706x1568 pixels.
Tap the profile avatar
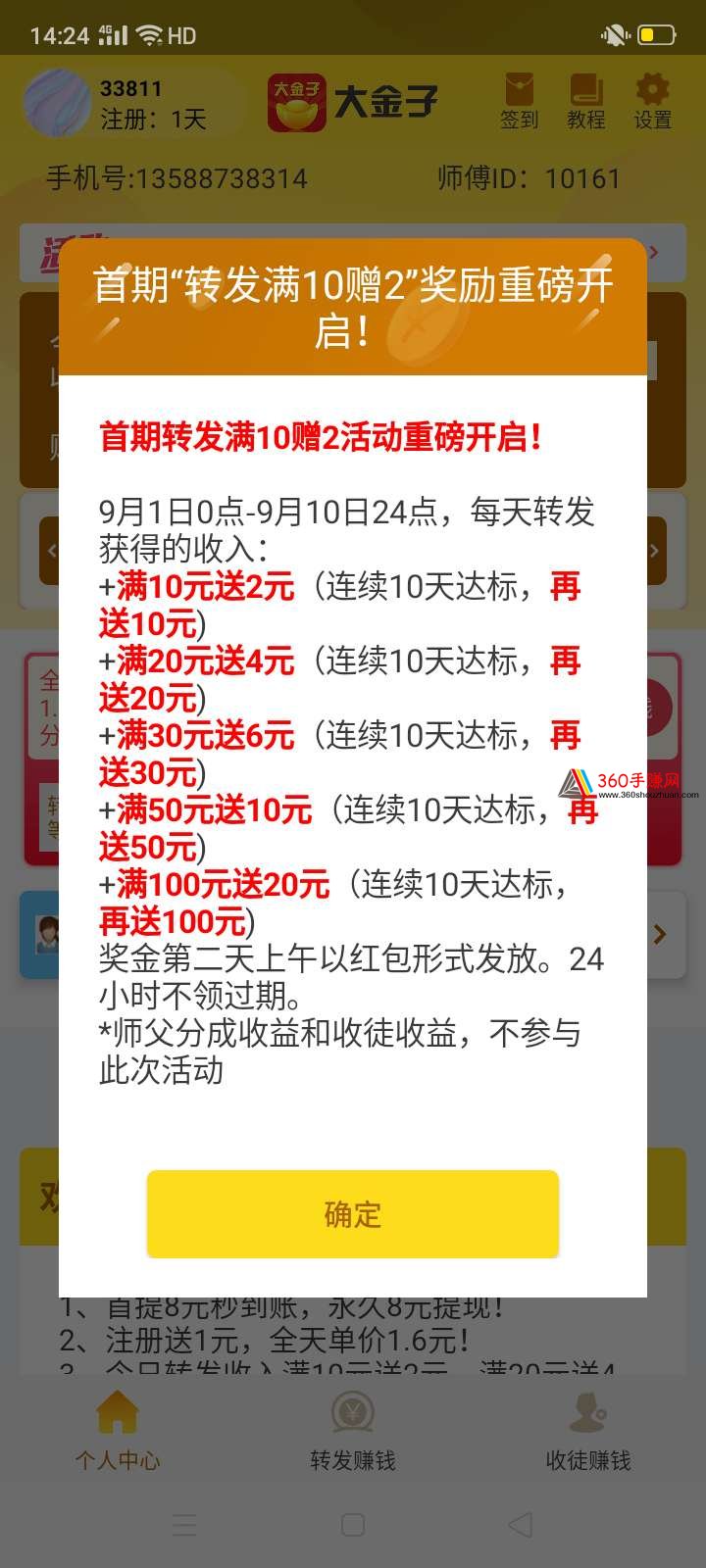pos(57,103)
